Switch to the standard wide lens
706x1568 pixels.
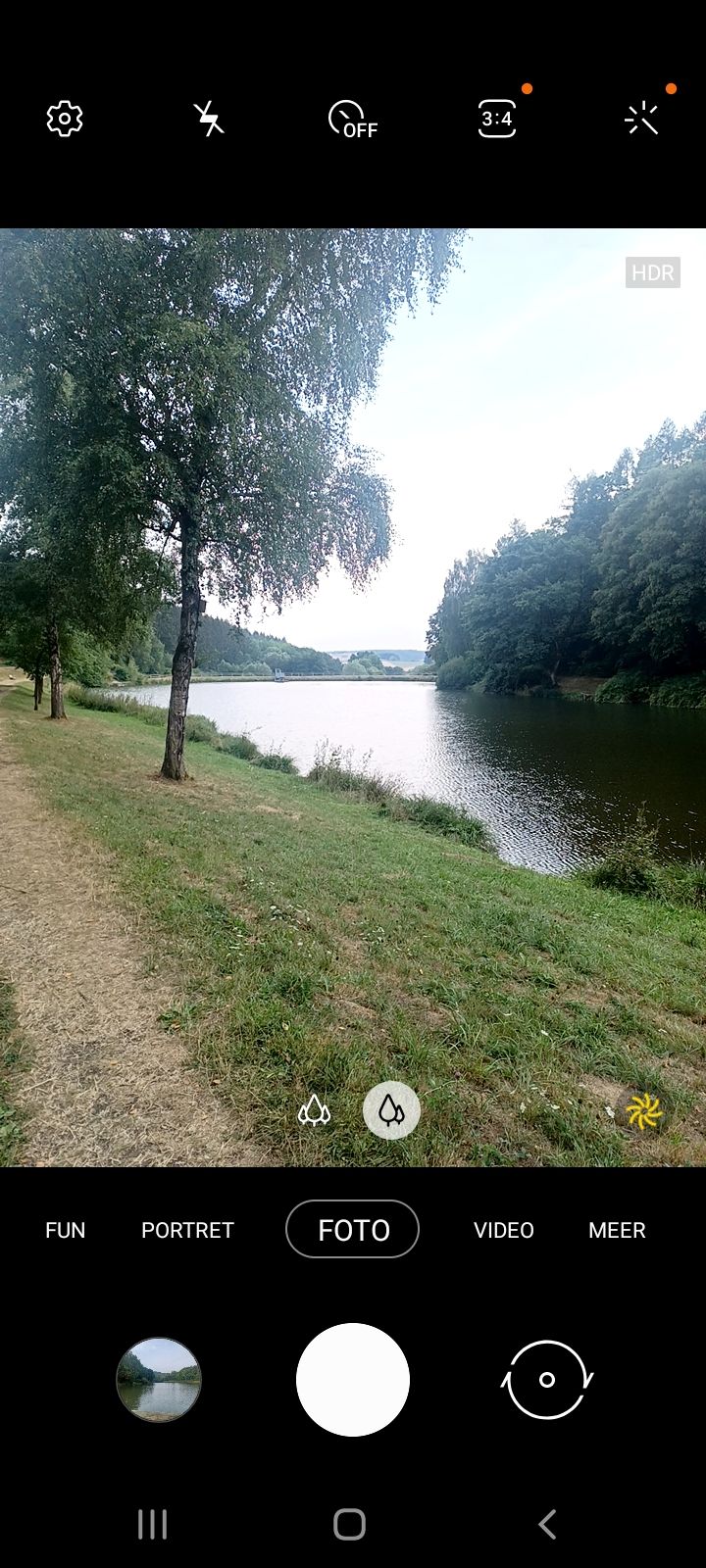(391, 1110)
